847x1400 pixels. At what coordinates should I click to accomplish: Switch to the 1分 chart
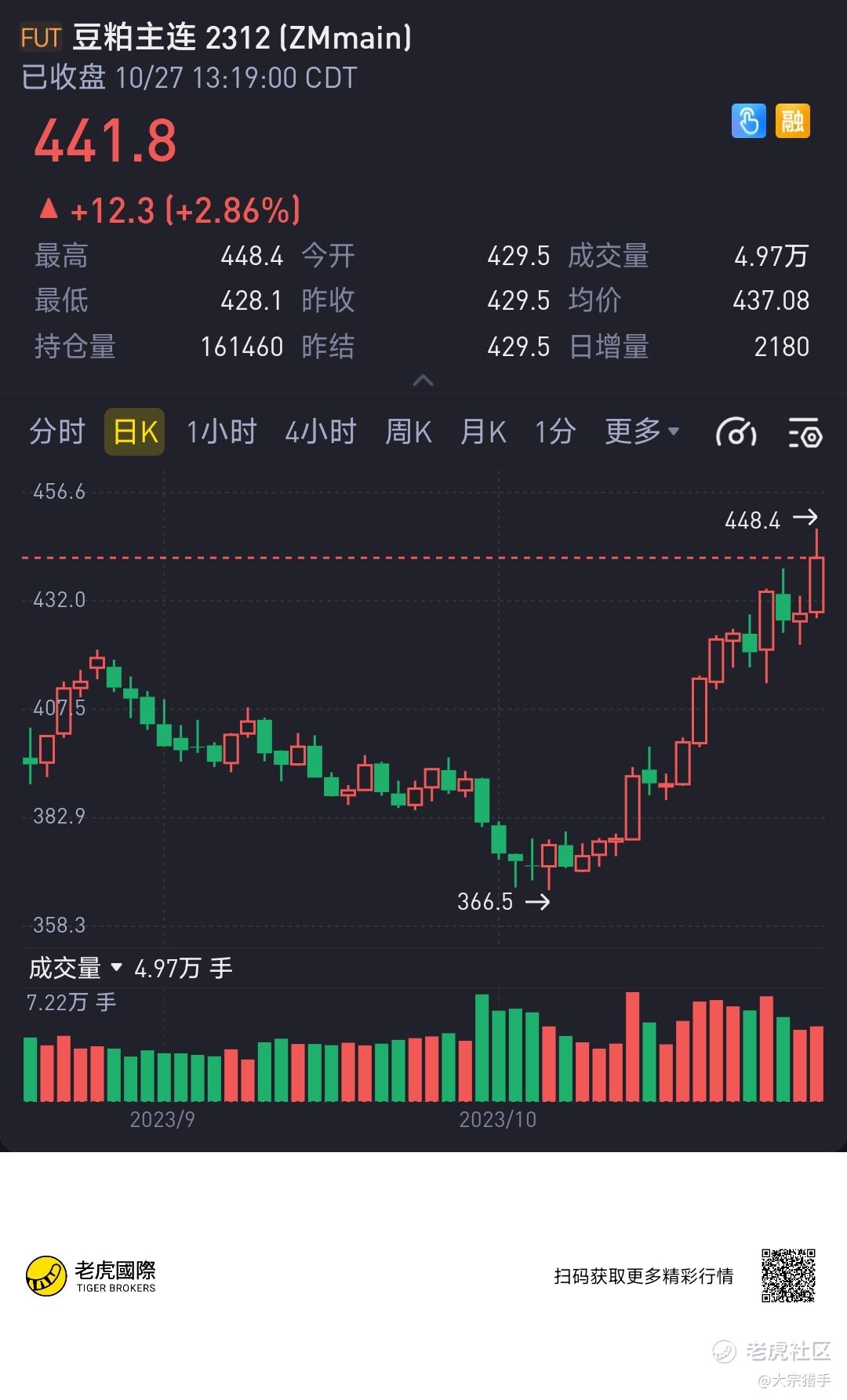(x=555, y=431)
